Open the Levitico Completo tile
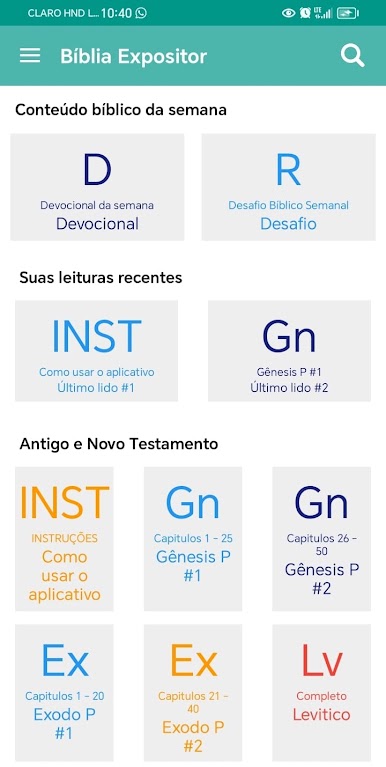Viewport: 386px width, 767px height. coord(321,693)
